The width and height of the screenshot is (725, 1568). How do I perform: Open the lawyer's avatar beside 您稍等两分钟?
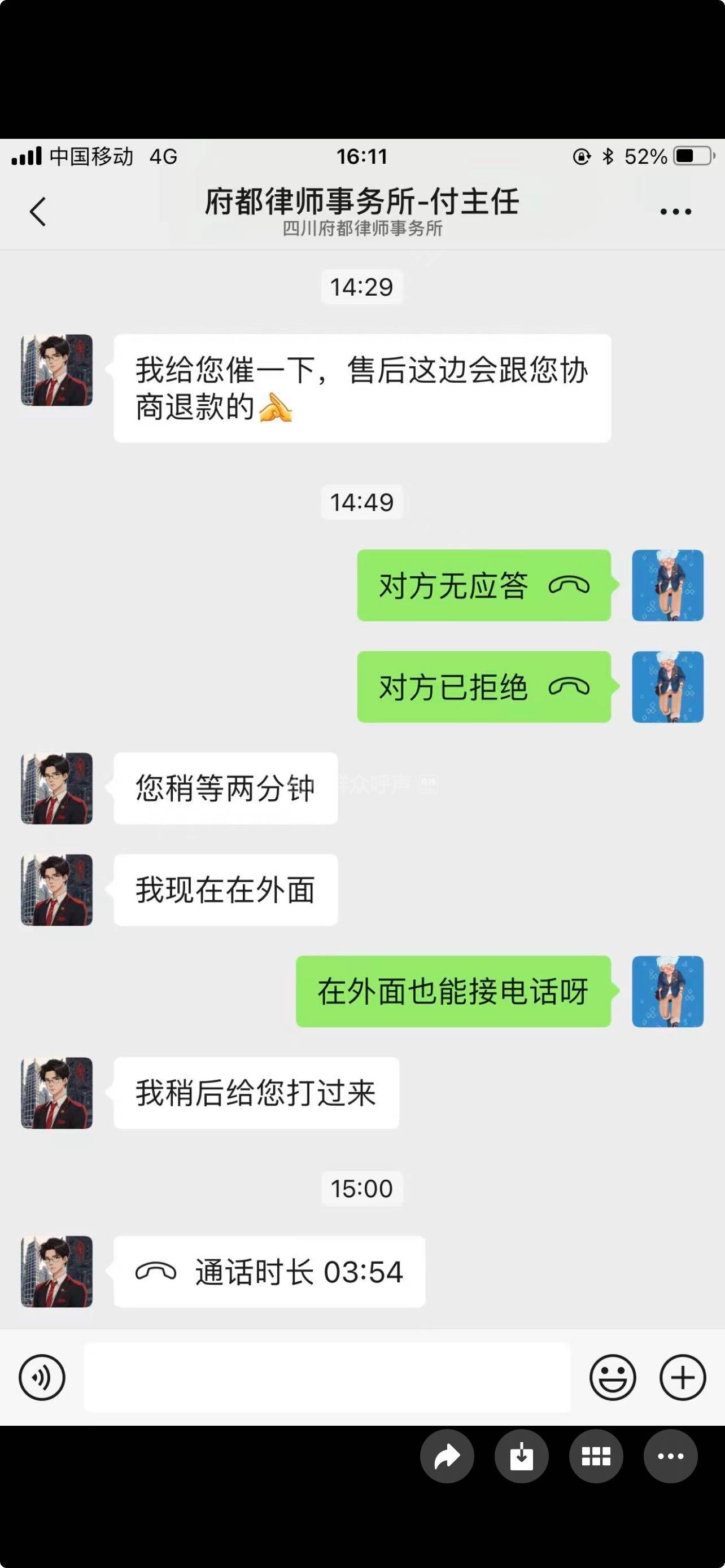pos(56,789)
